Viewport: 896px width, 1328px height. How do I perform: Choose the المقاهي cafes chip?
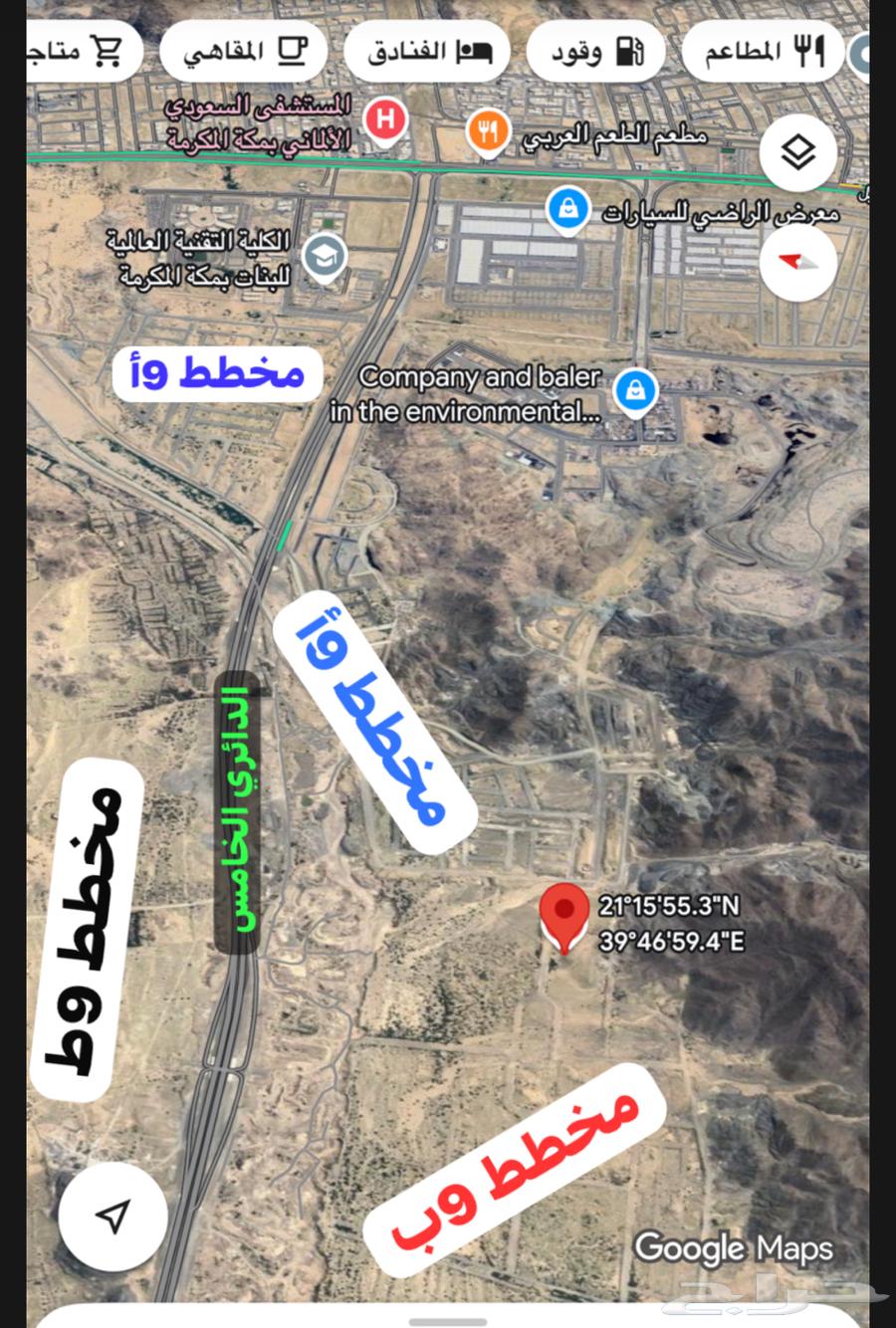(243, 51)
